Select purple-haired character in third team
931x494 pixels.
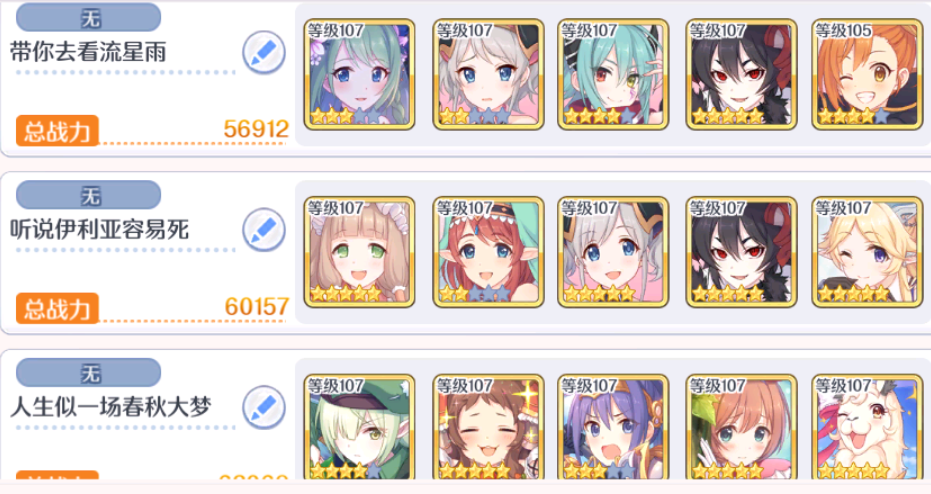pos(614,428)
